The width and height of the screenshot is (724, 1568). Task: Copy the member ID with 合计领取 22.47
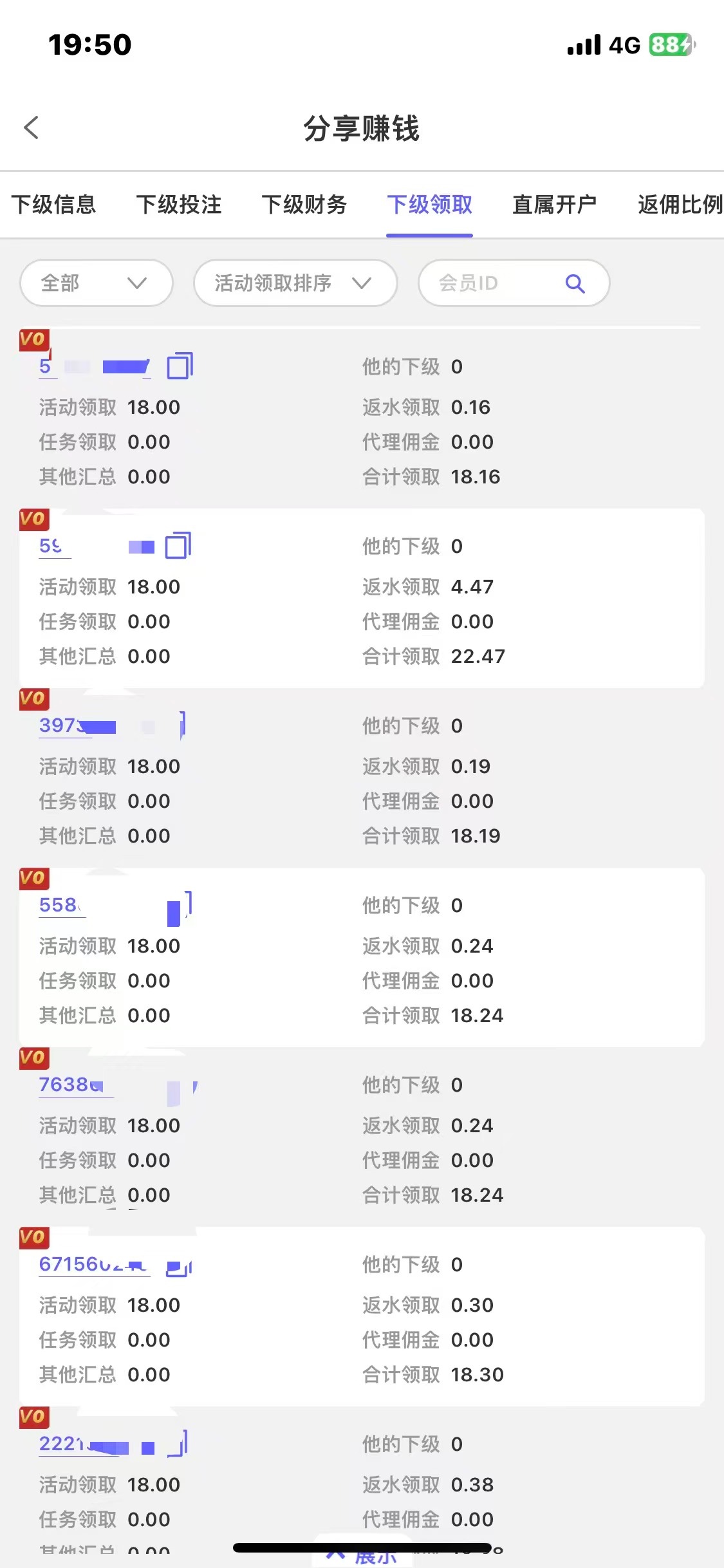[x=178, y=546]
